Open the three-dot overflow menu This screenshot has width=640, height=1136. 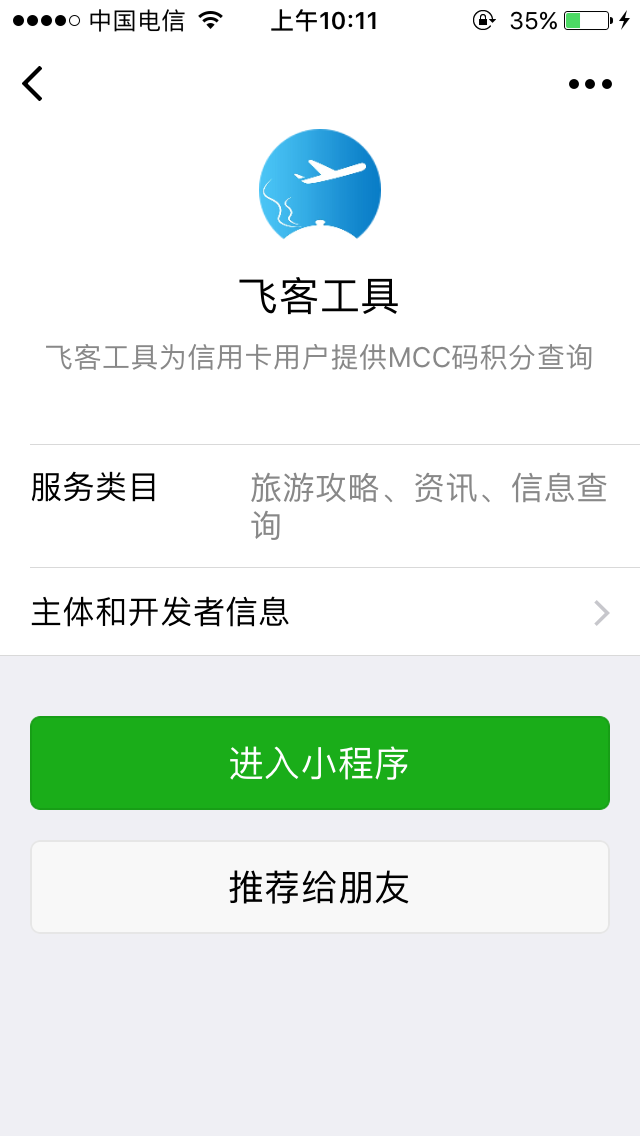(590, 84)
